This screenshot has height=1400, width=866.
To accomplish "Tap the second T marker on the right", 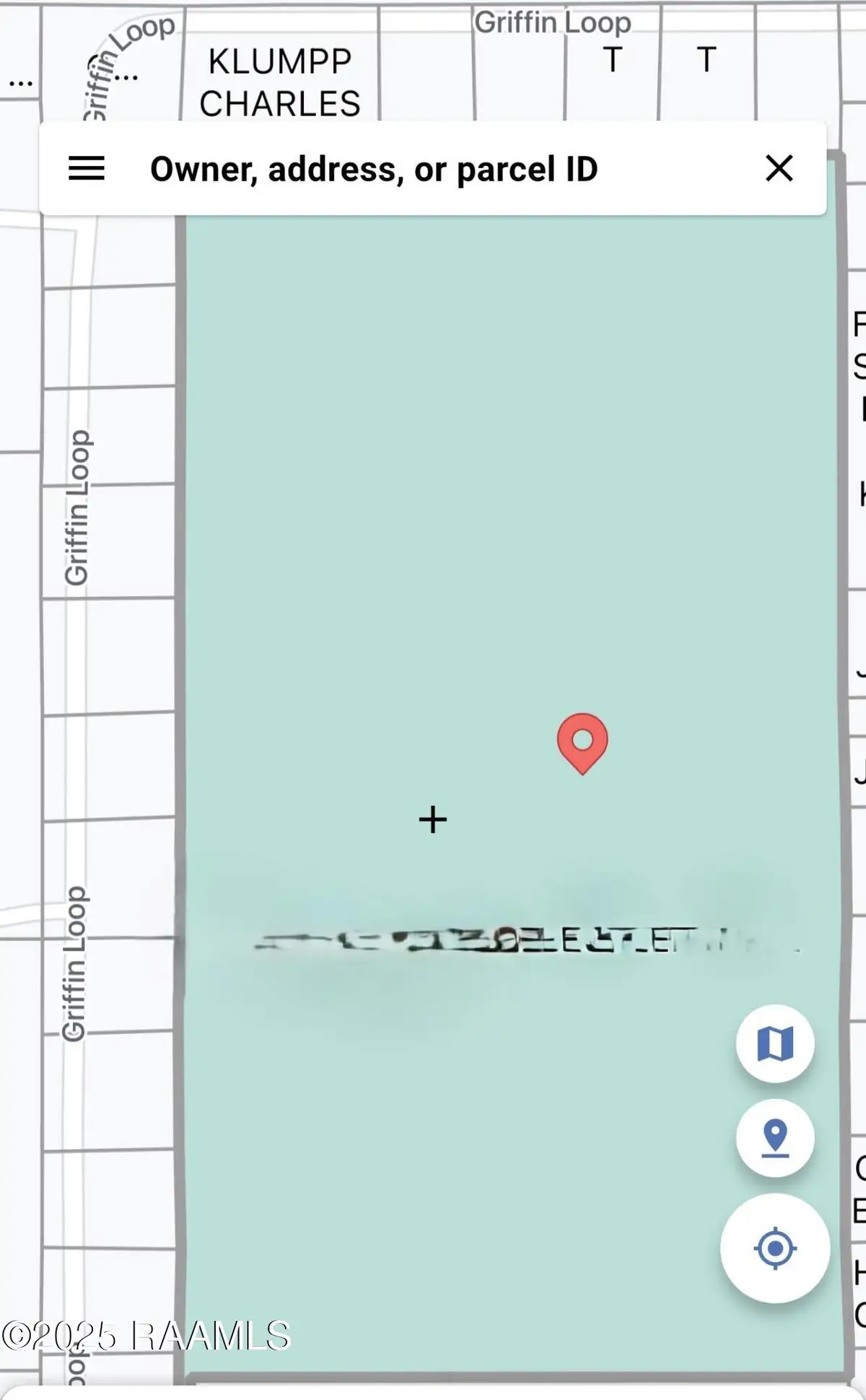I will pos(705,59).
